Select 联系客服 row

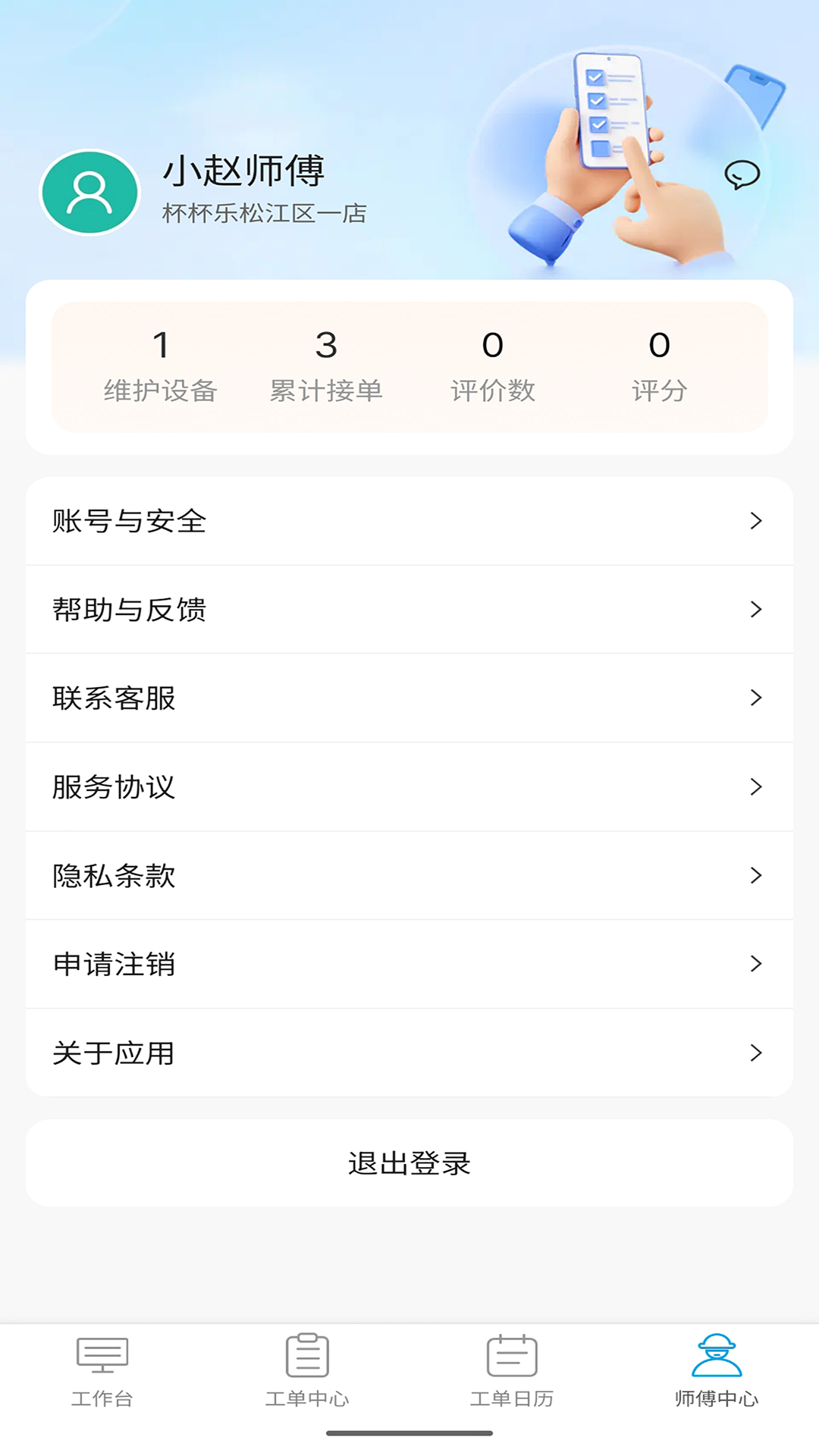click(x=409, y=698)
